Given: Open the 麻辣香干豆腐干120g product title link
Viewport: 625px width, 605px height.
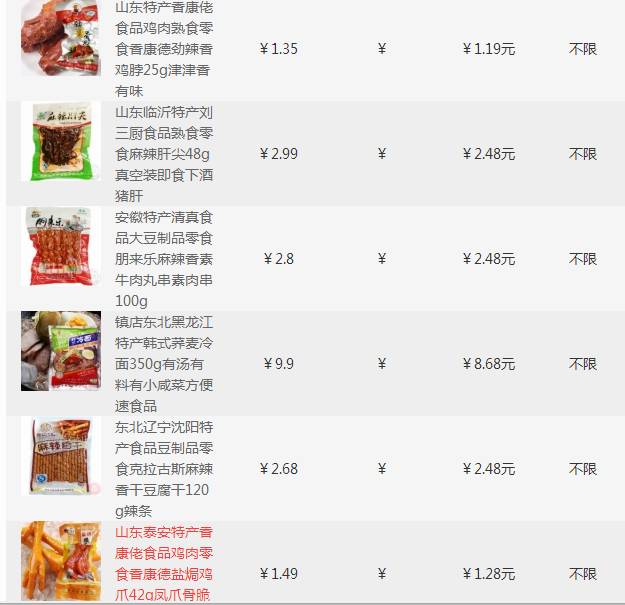Looking at the screenshot, I should (x=164, y=469).
